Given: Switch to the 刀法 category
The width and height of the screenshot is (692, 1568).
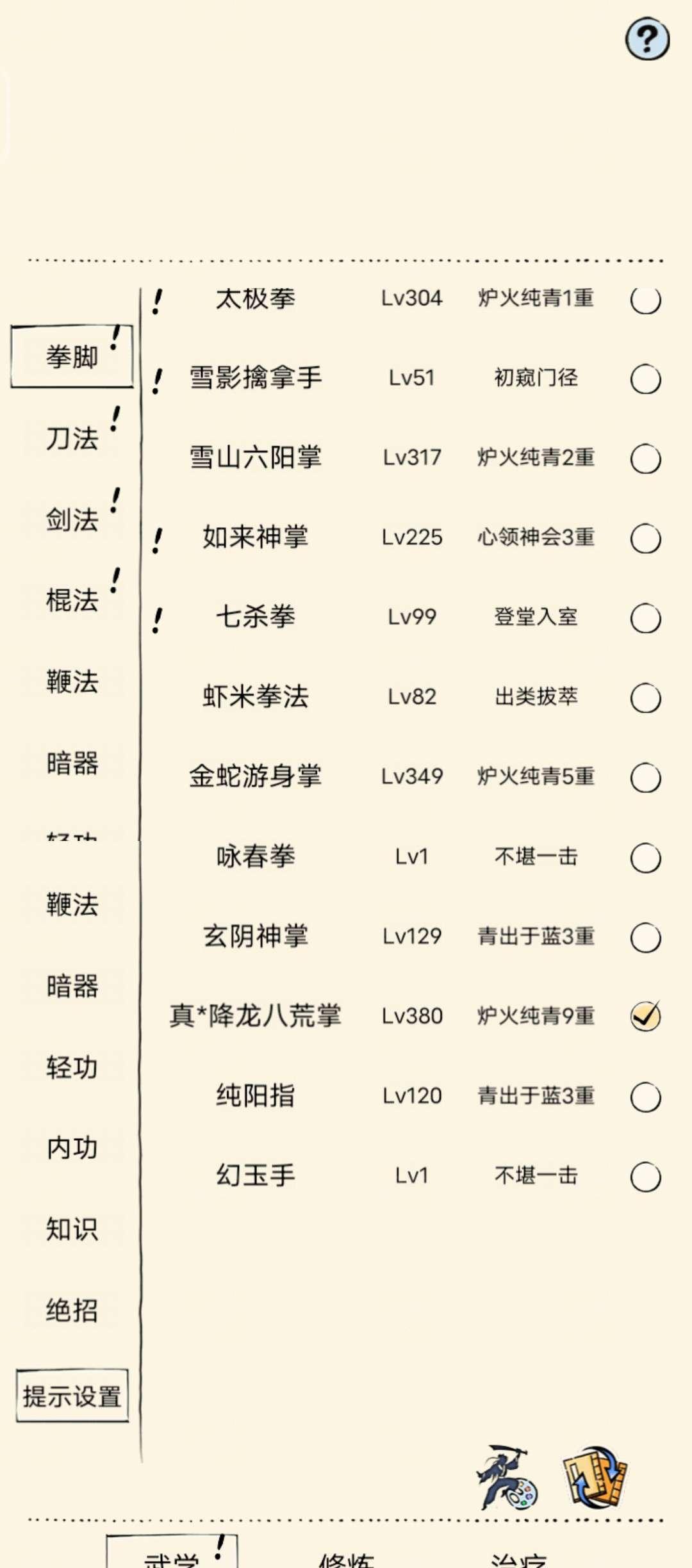Looking at the screenshot, I should click(72, 439).
